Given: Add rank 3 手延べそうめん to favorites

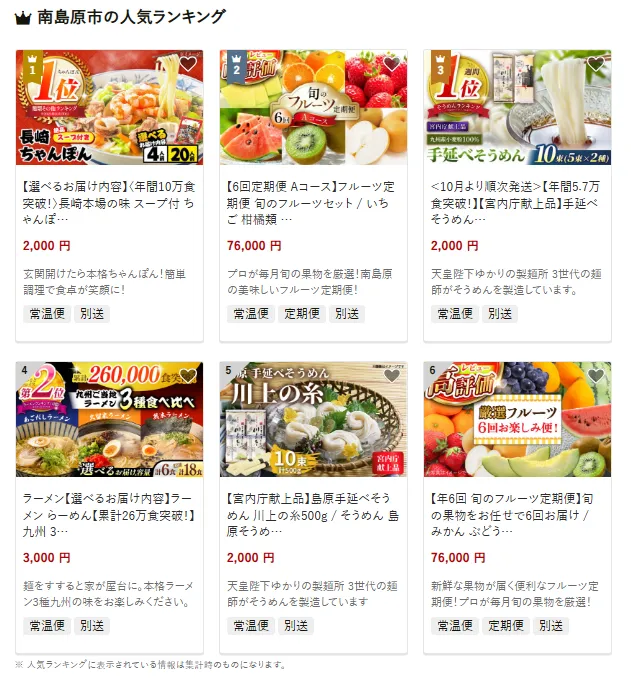Looking at the screenshot, I should coord(596,65).
